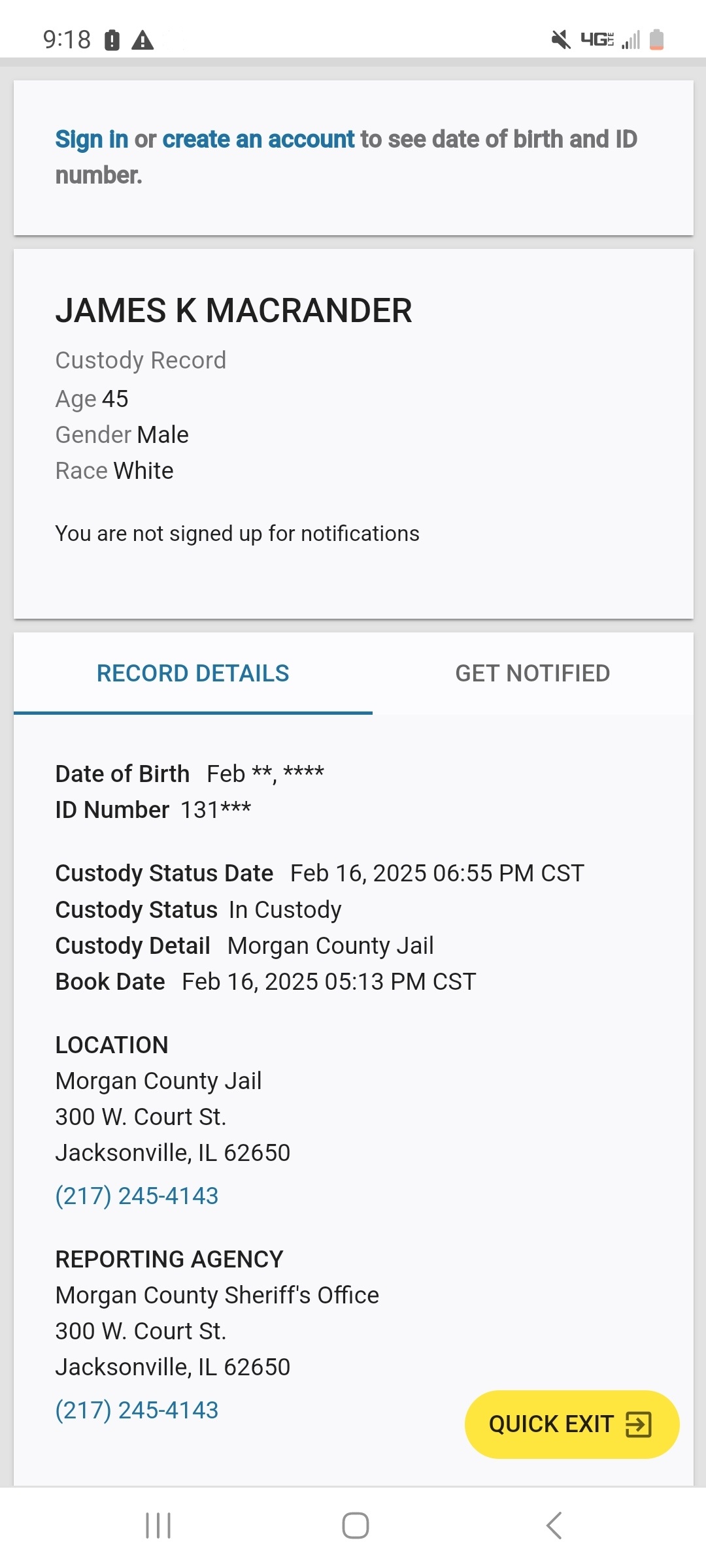Call the Morgan County Sheriff's Office number
This screenshot has width=706, height=1568.
click(137, 1410)
